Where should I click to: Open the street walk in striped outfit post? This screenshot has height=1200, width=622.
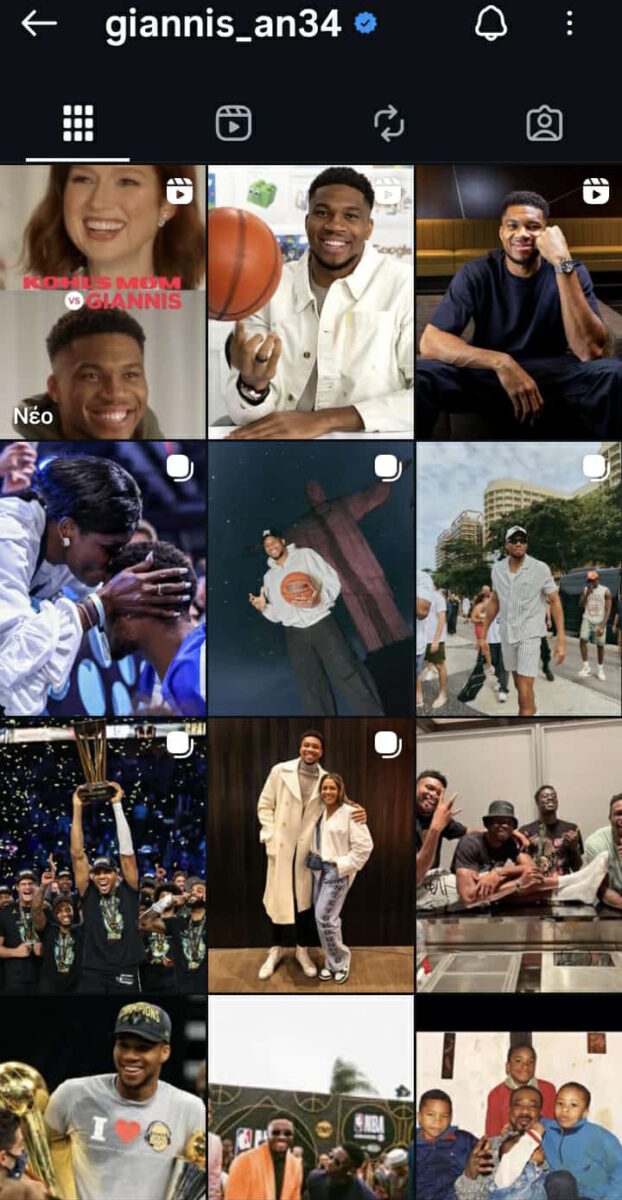click(x=518, y=579)
